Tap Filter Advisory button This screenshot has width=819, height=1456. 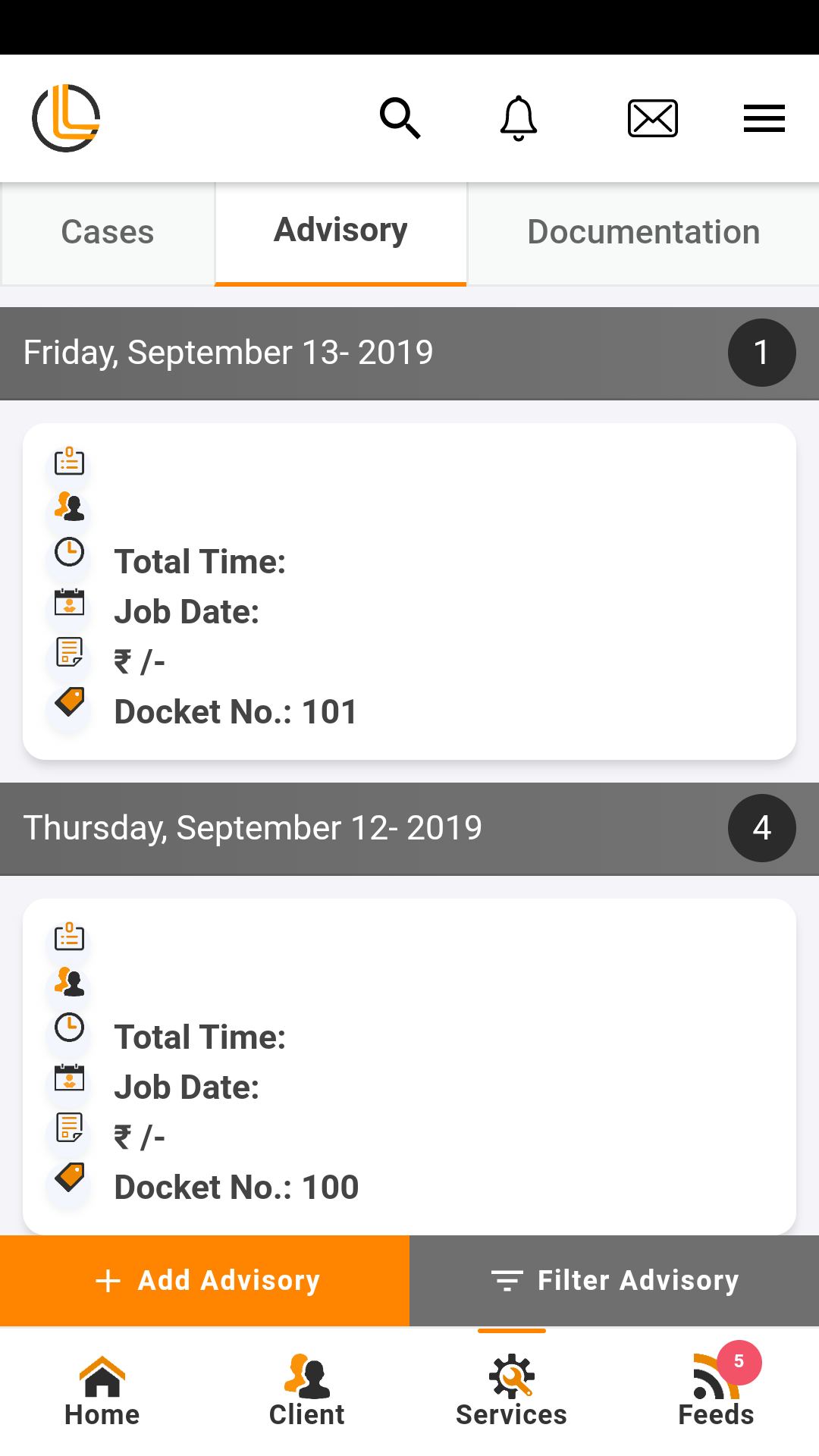(614, 1280)
